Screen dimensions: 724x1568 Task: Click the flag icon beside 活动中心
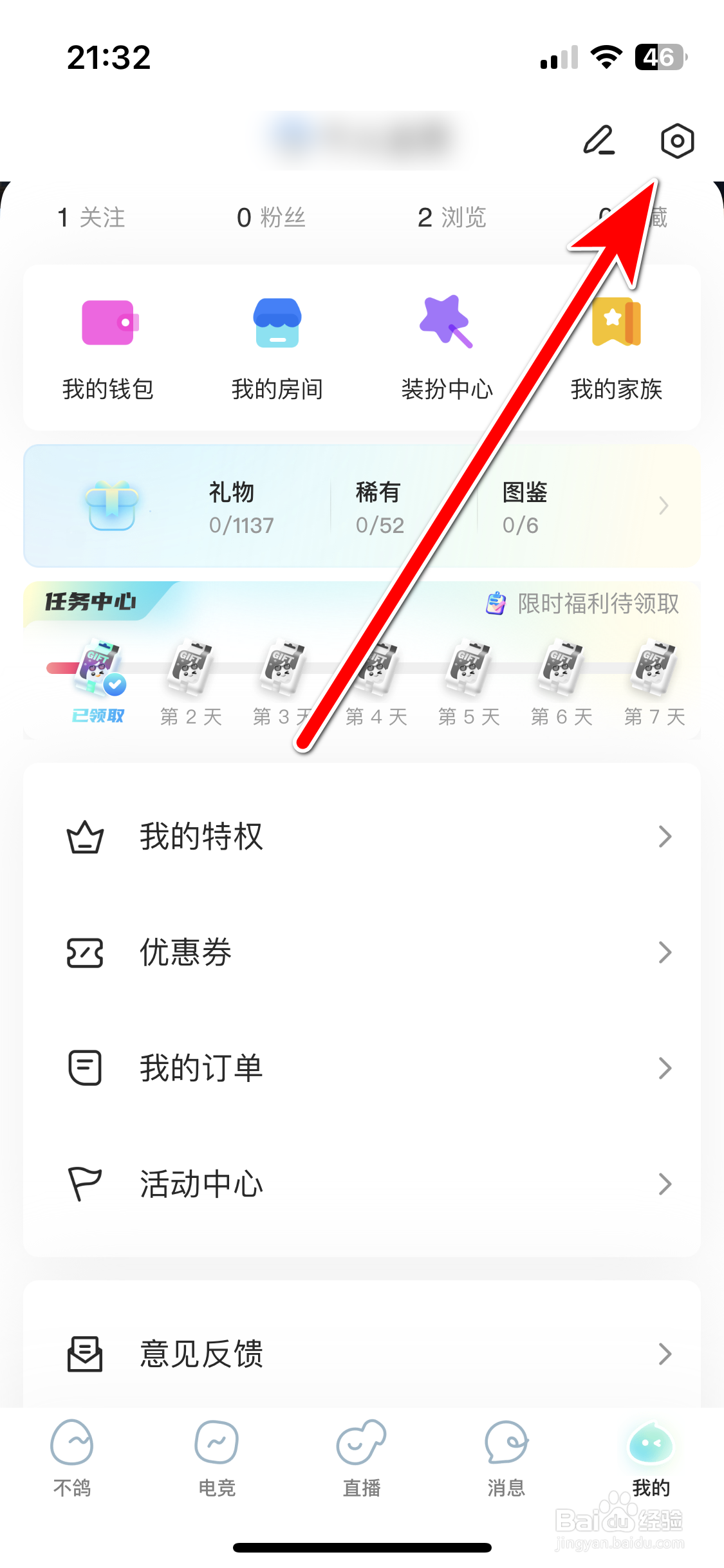click(84, 1183)
